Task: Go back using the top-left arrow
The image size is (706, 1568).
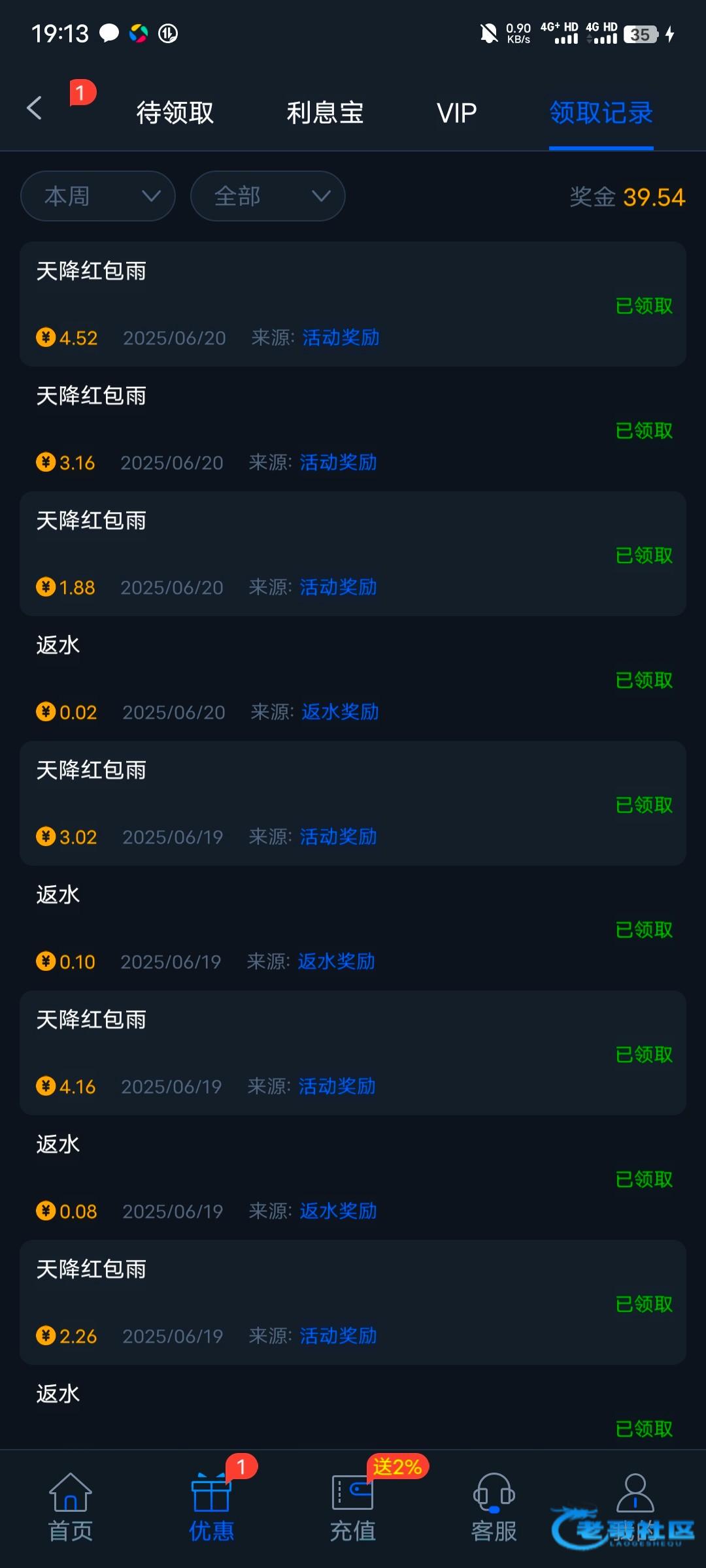Action: [x=35, y=108]
